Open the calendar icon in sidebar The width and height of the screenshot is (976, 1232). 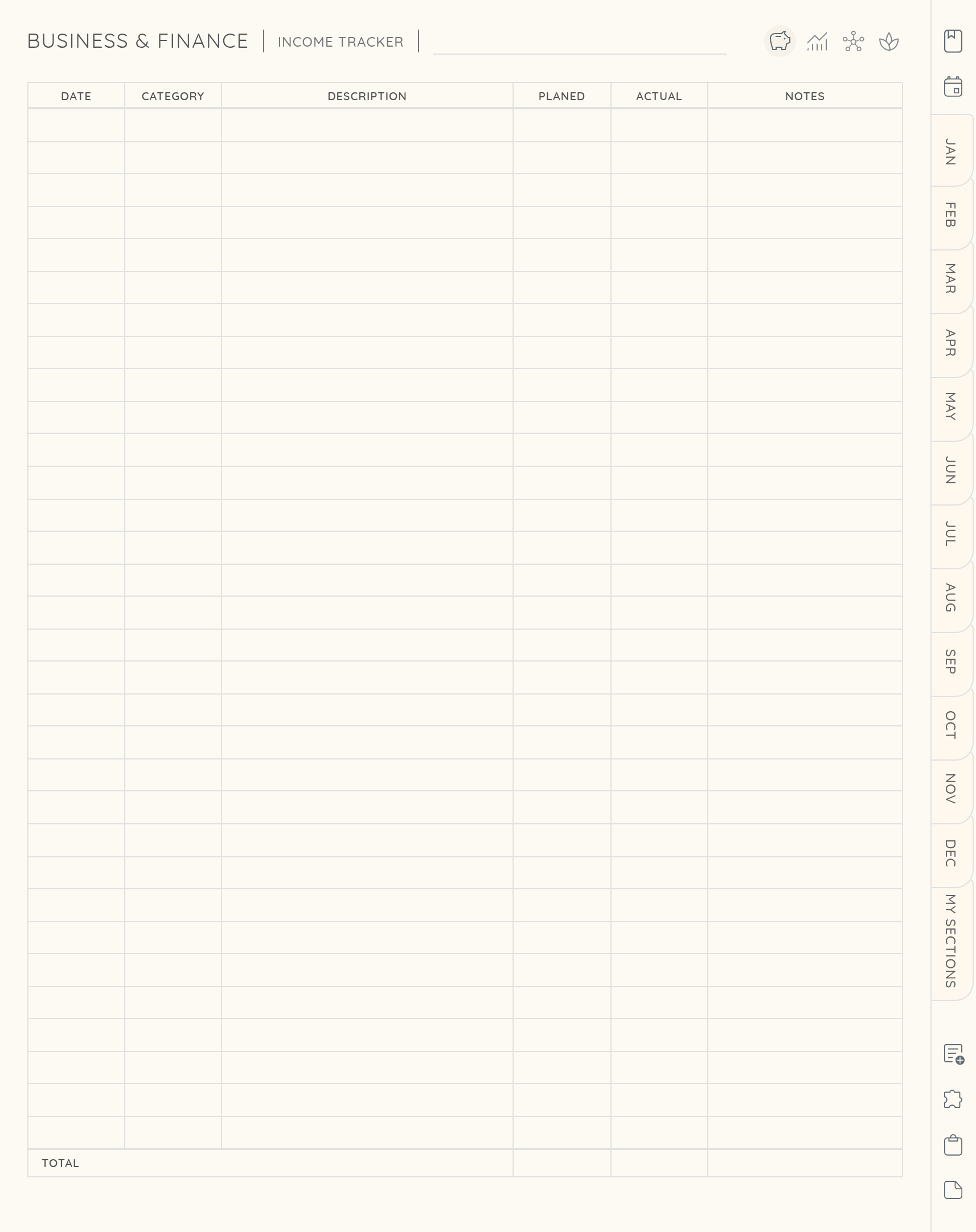953,87
